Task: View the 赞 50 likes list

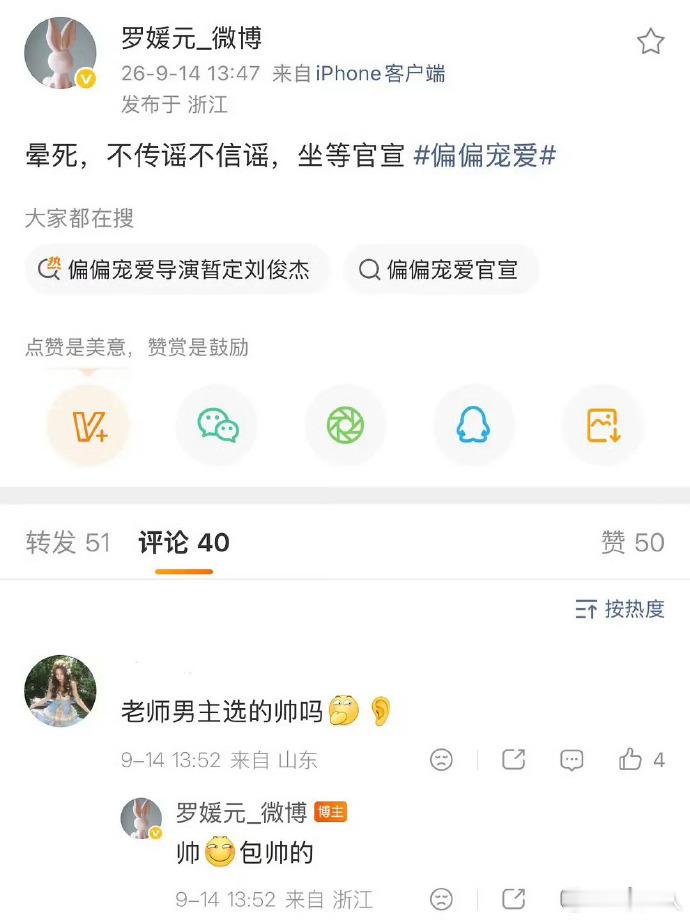Action: pyautogui.click(x=632, y=542)
